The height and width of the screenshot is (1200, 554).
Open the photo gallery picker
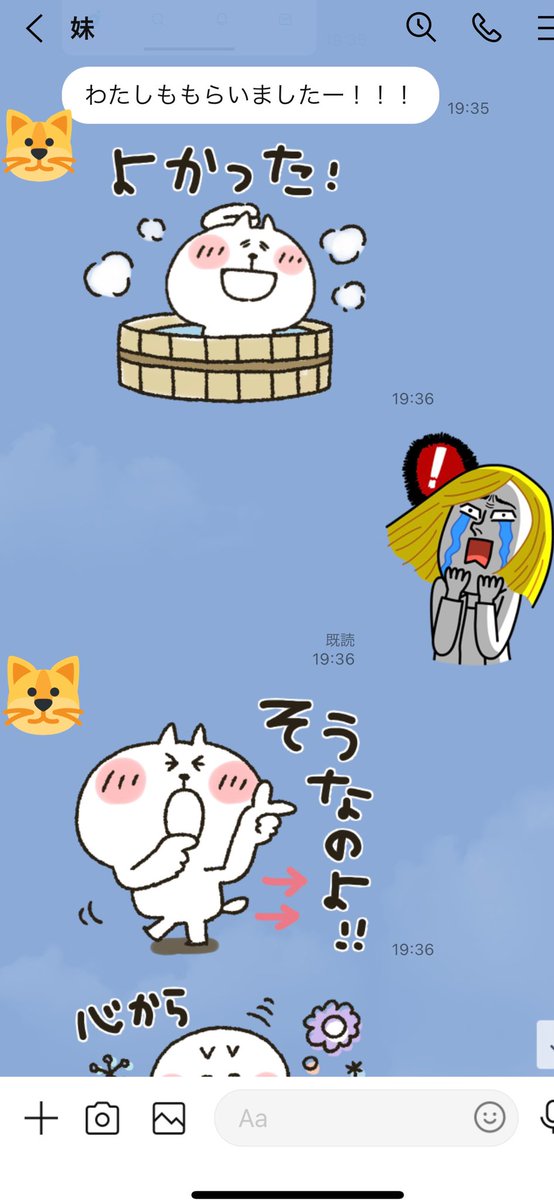point(169,1118)
